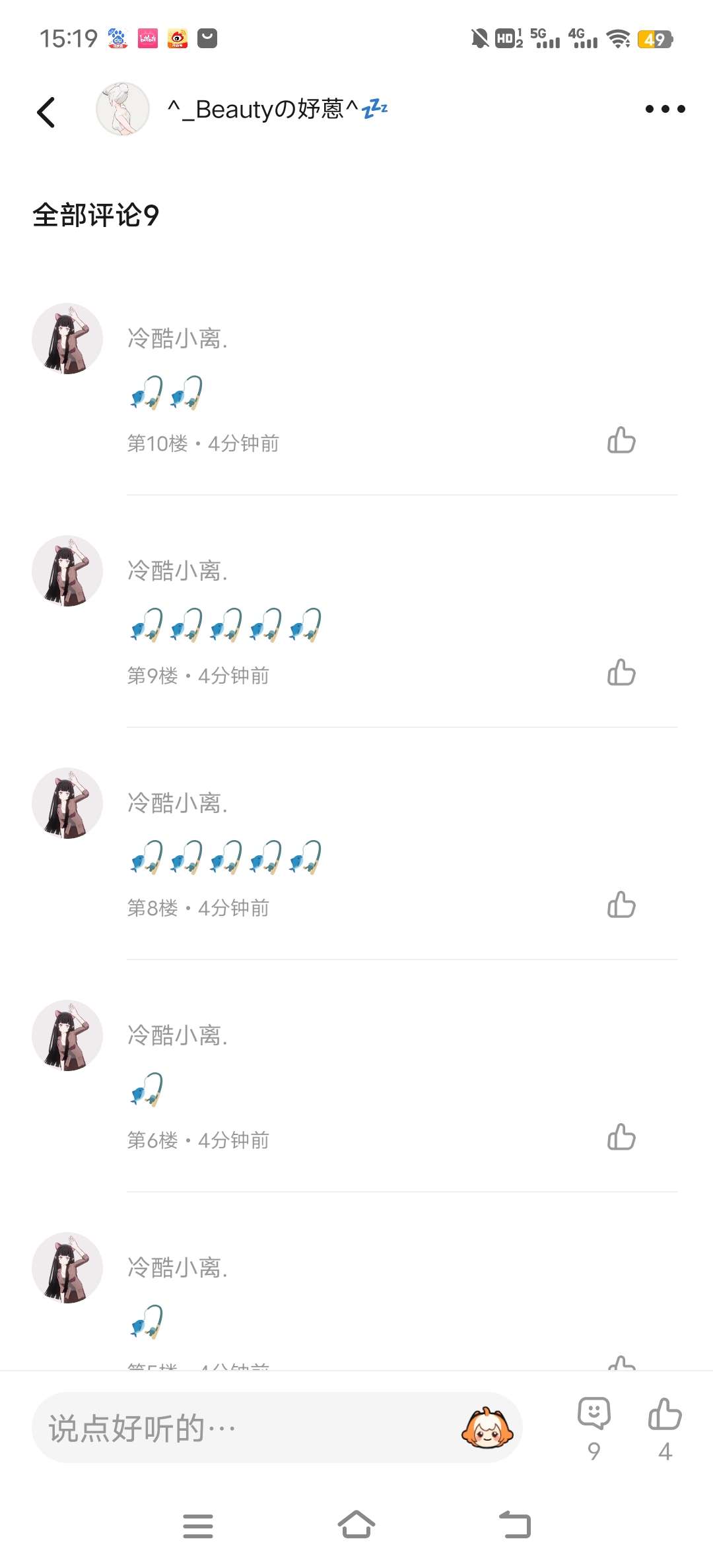This screenshot has width=713, height=1568.
Task: Open the system recent apps menu
Action: click(x=197, y=1525)
